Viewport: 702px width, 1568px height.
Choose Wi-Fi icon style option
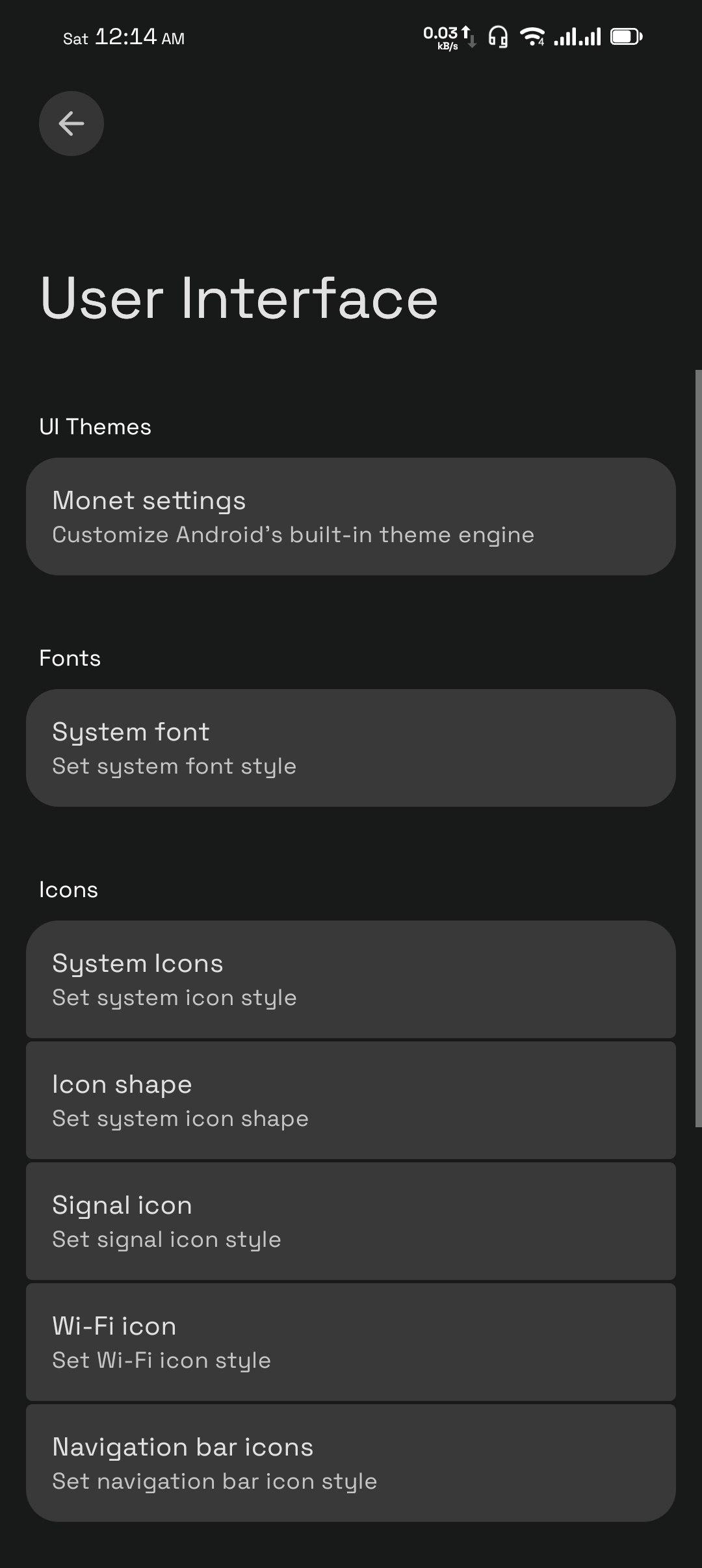351,1342
